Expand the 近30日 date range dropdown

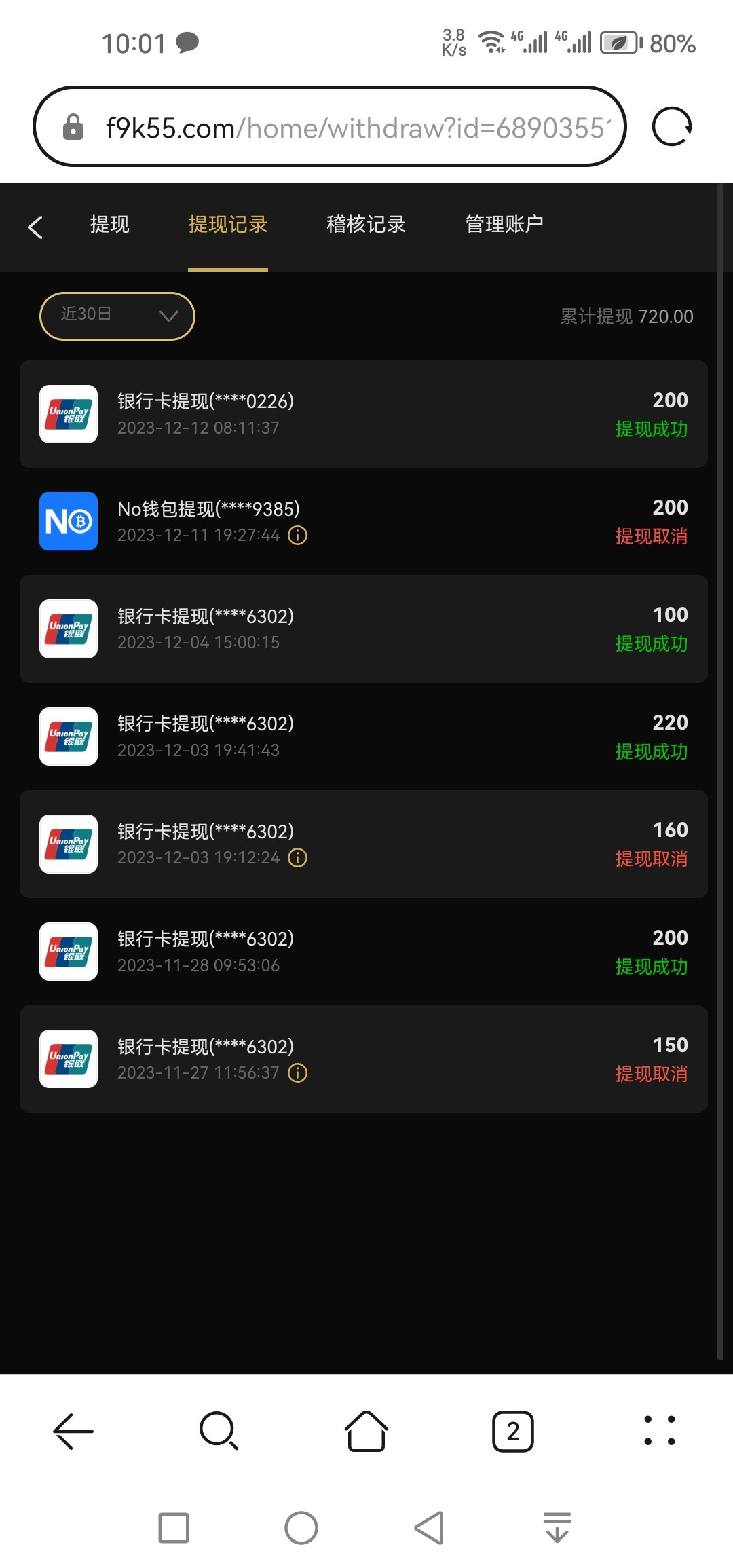click(117, 316)
